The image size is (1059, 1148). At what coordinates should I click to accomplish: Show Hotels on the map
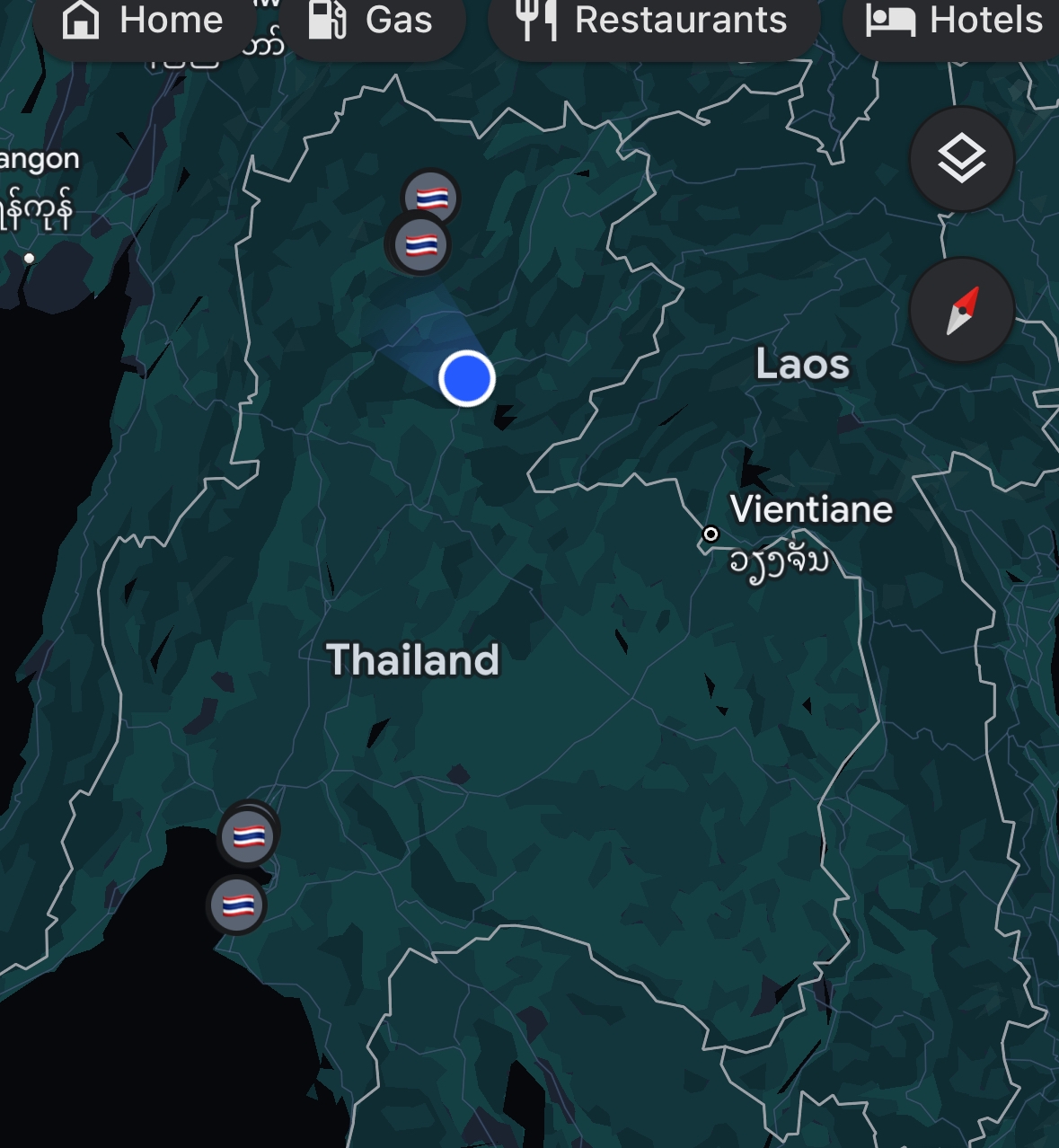pyautogui.click(x=954, y=22)
